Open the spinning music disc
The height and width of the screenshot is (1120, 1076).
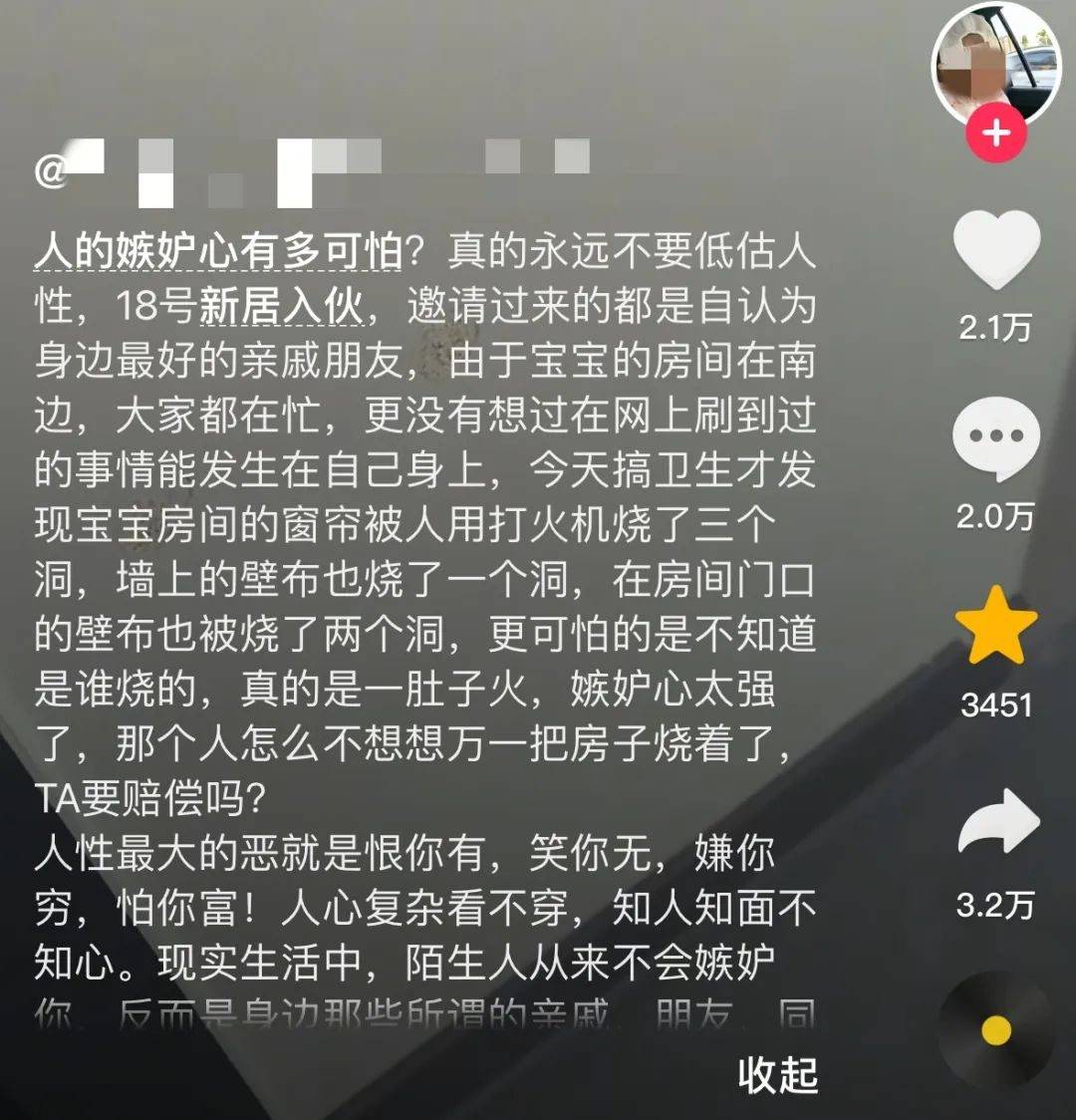(x=995, y=1028)
